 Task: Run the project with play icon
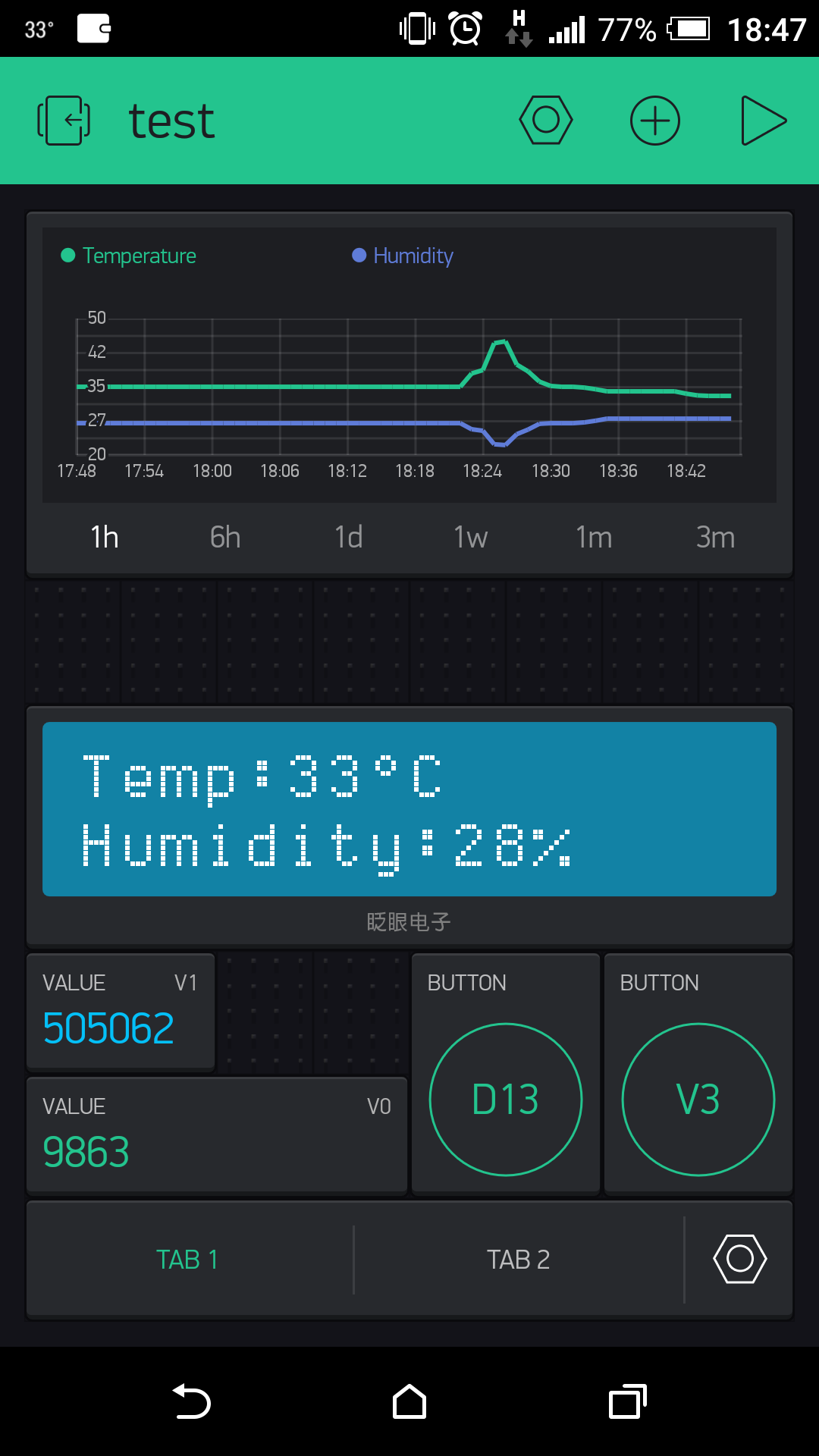click(763, 121)
